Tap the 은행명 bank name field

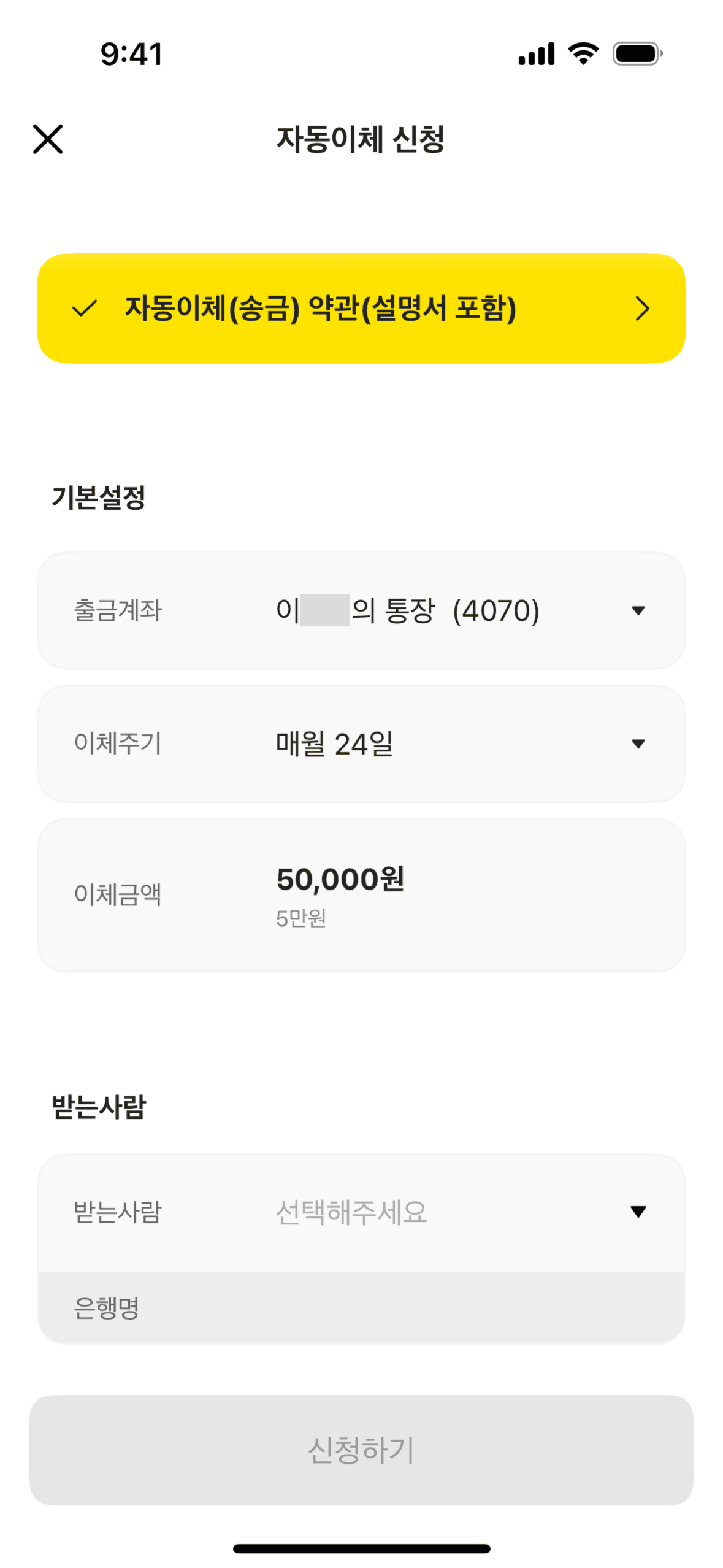(x=361, y=1307)
